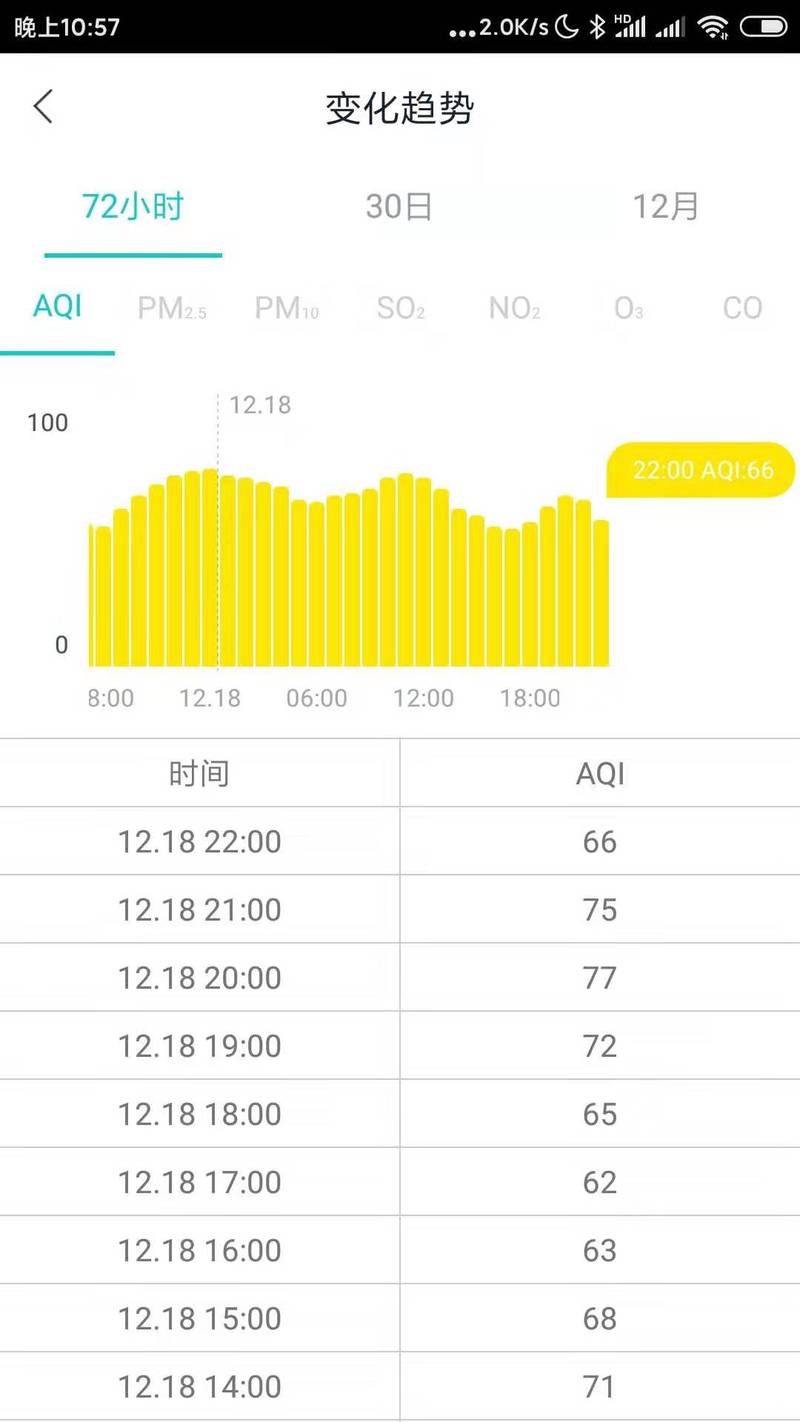Screen dimensions: 800x1422
Task: Switch to the NO2 tab
Action: coord(515,308)
